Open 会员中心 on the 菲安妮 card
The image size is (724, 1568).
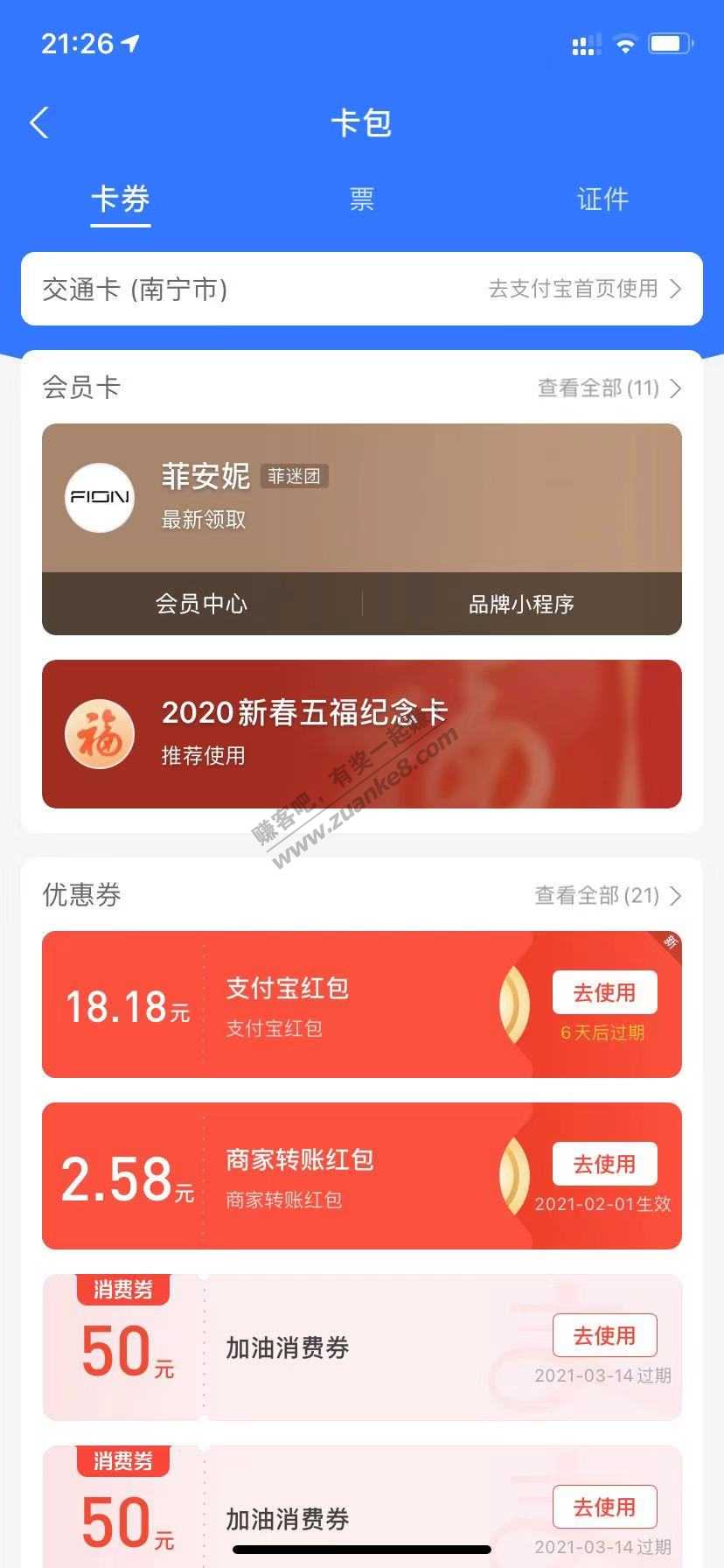[x=202, y=604]
